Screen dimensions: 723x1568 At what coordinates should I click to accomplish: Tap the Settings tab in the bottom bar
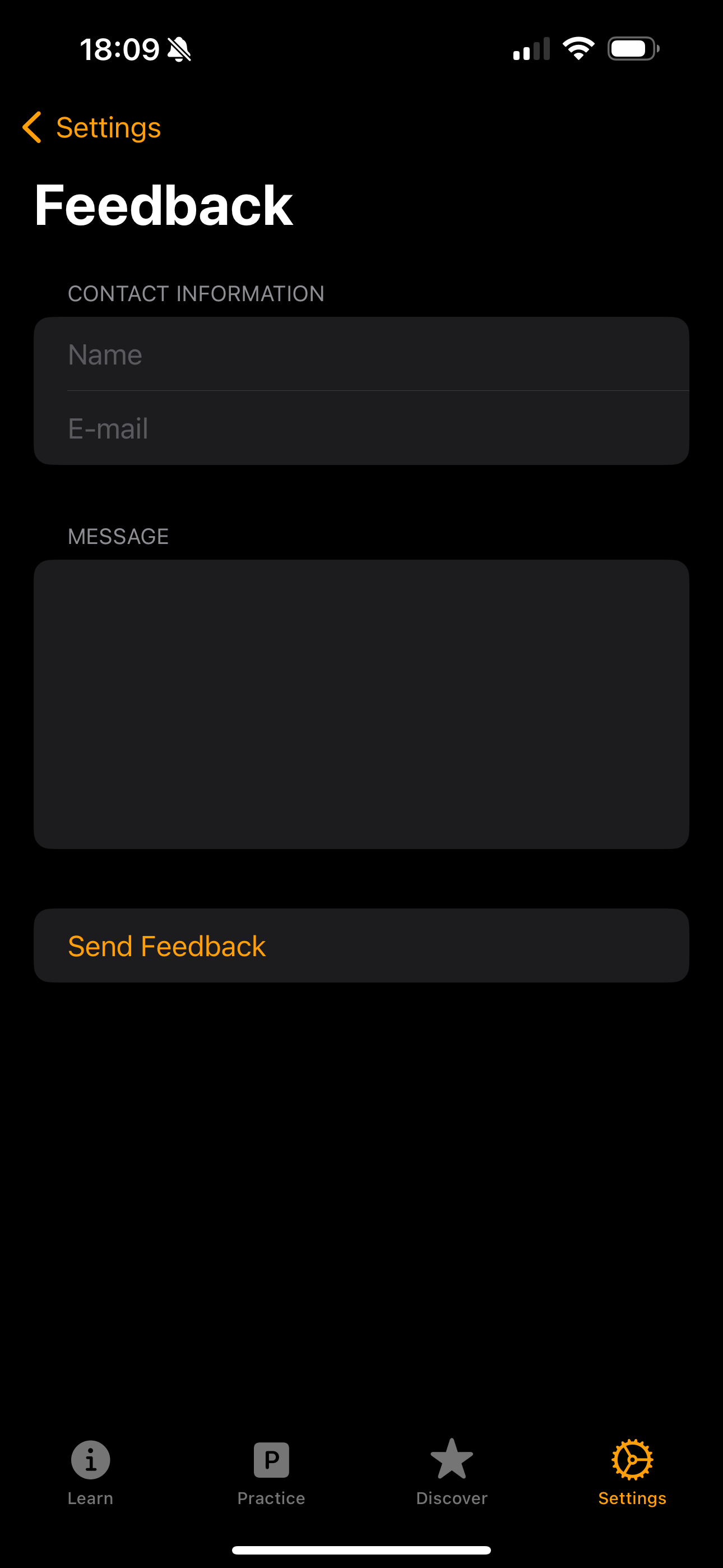click(632, 1472)
